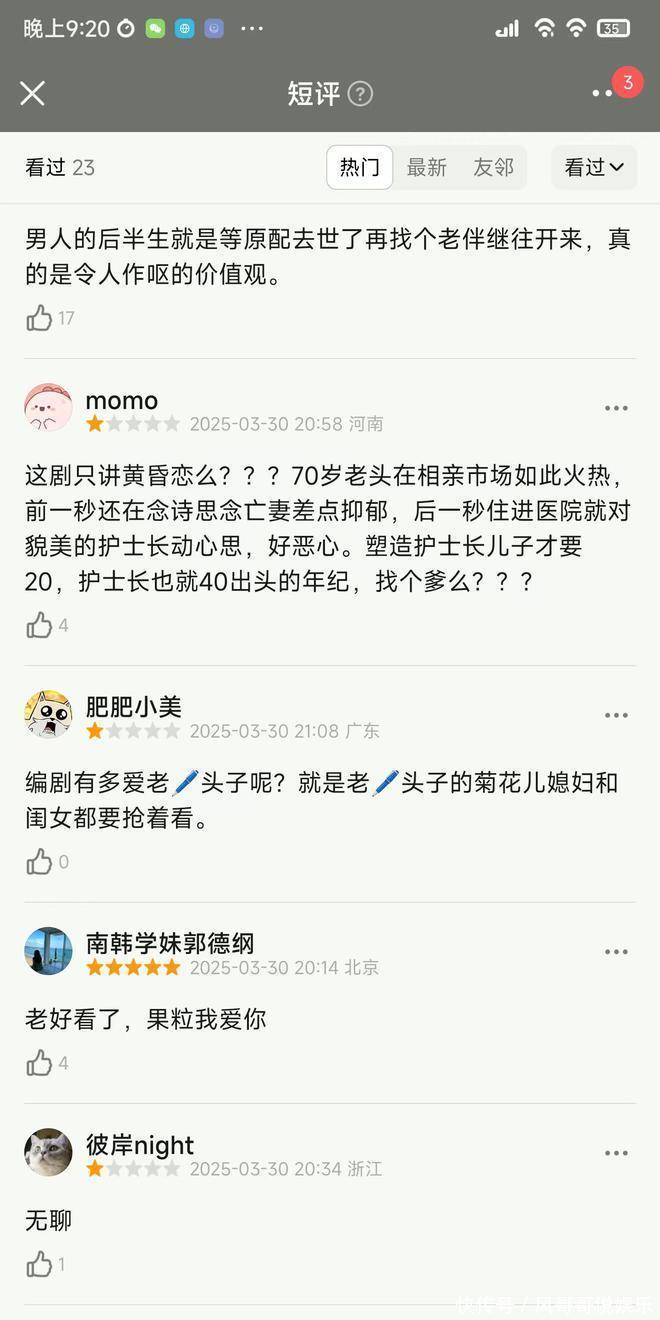The image size is (660, 1320).
Task: Open the top-right overflow menu with badge
Action: [603, 93]
